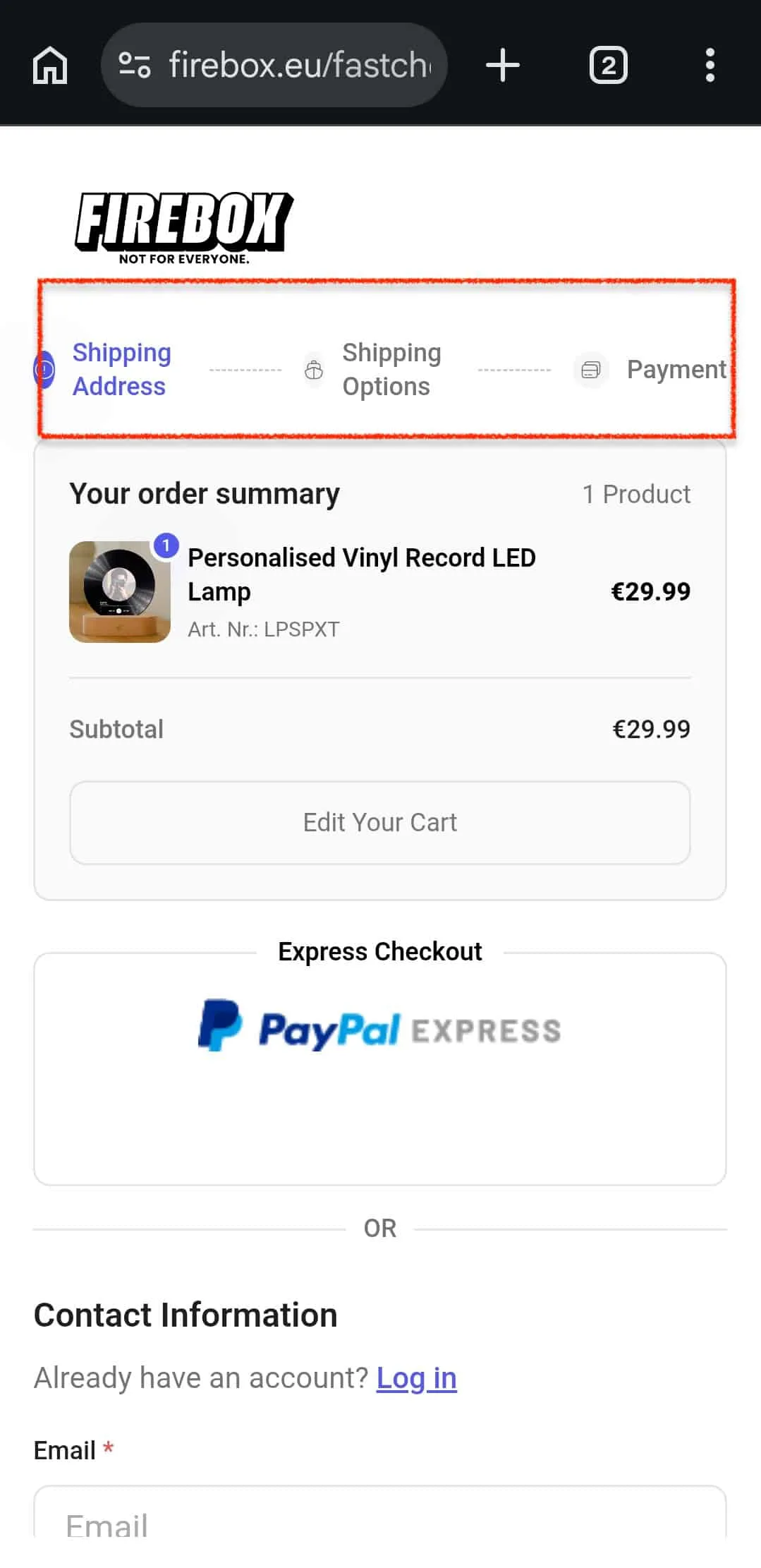Switch to the Payment step

[677, 369]
